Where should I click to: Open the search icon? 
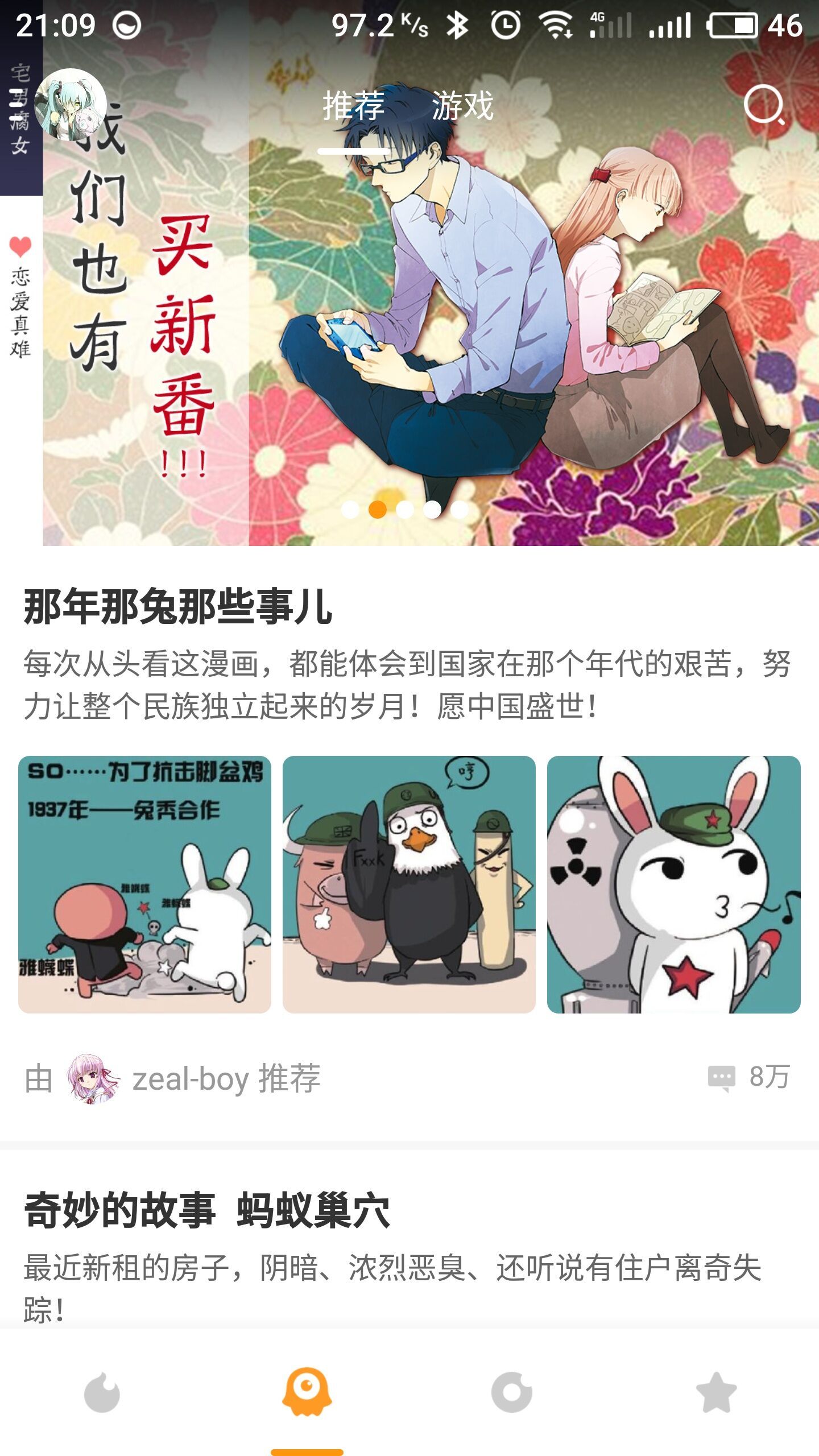coord(764,105)
